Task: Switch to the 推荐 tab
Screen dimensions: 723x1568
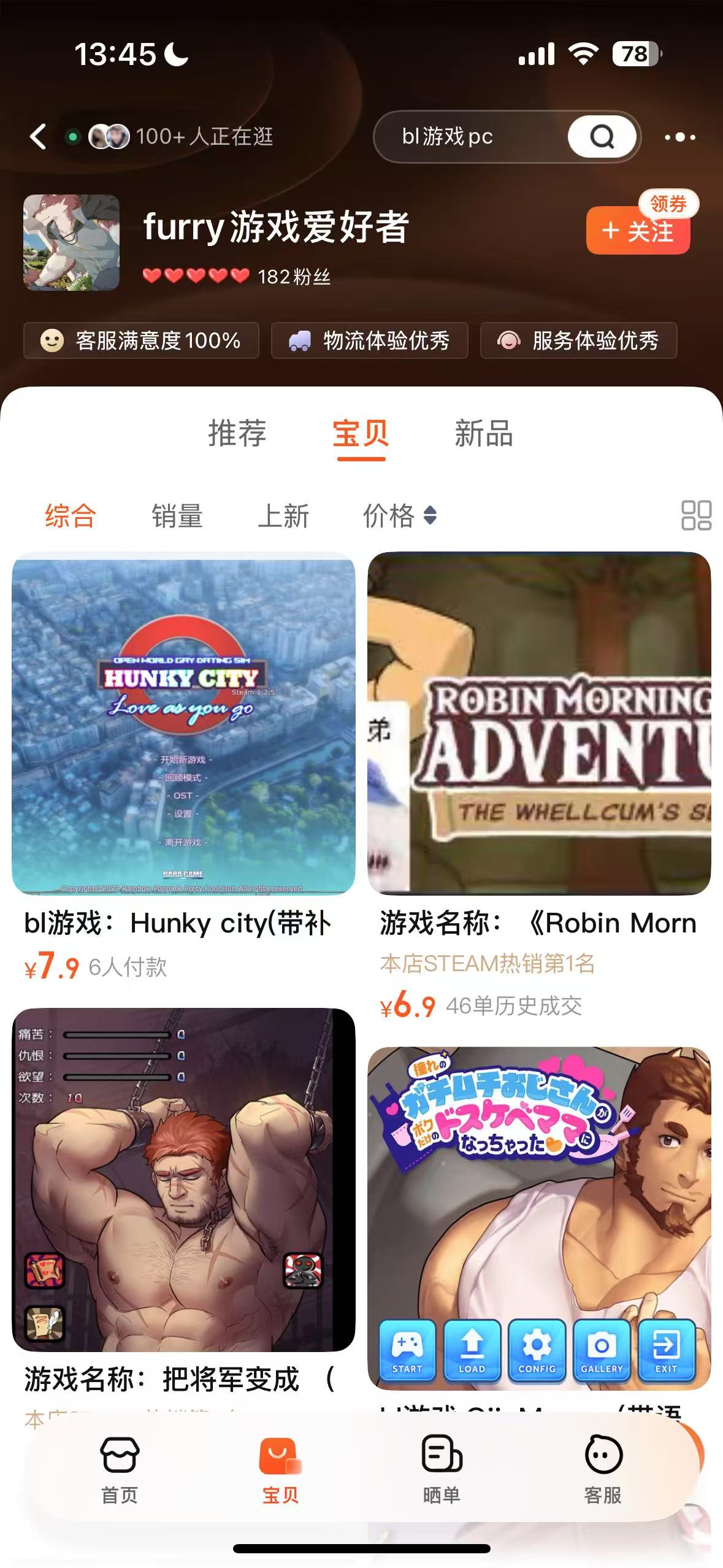Action: coord(237,433)
